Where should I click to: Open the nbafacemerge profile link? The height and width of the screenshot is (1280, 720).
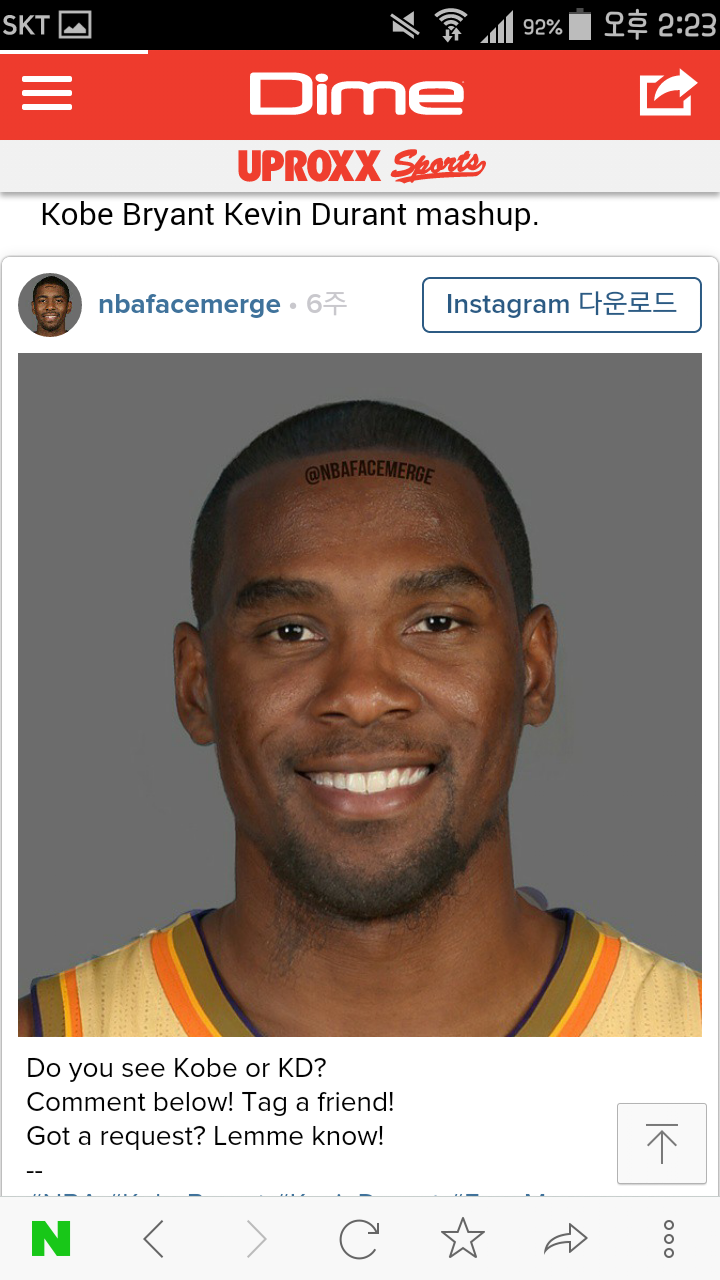click(x=189, y=304)
